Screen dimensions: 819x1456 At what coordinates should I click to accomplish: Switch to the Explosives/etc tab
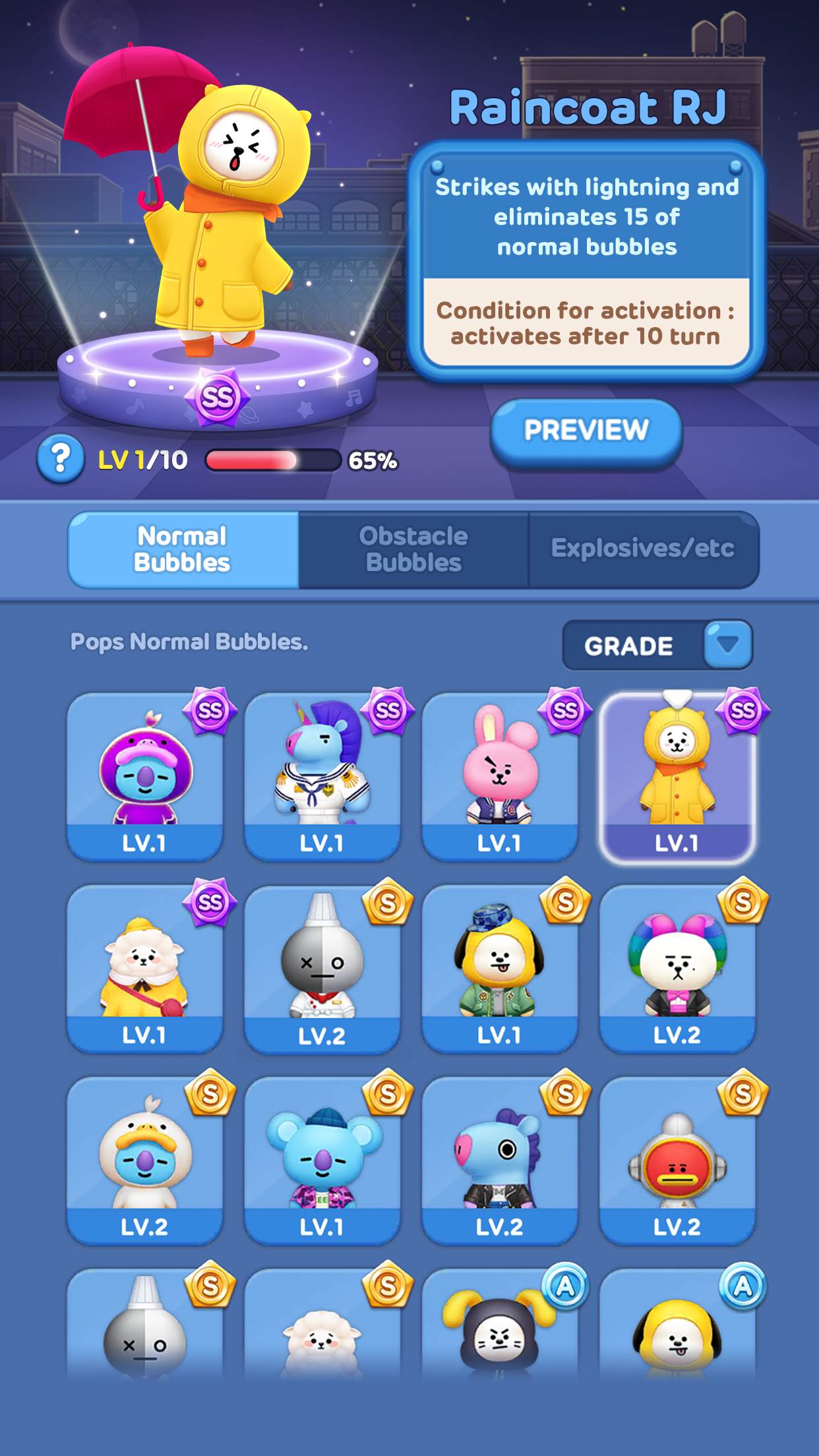pos(643,549)
